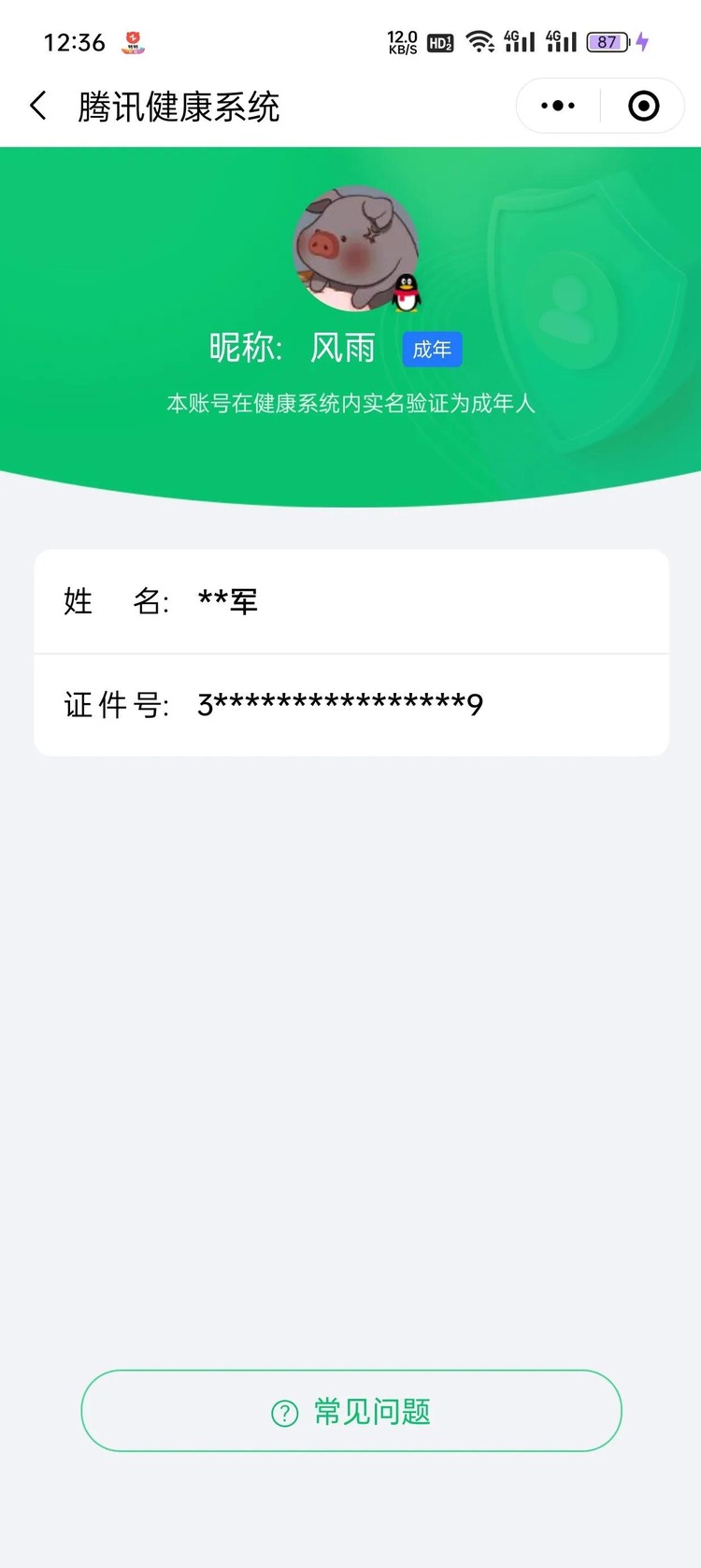Screen dimensions: 701x1568
Task: Tap the adult verification notice text
Action: tap(350, 404)
